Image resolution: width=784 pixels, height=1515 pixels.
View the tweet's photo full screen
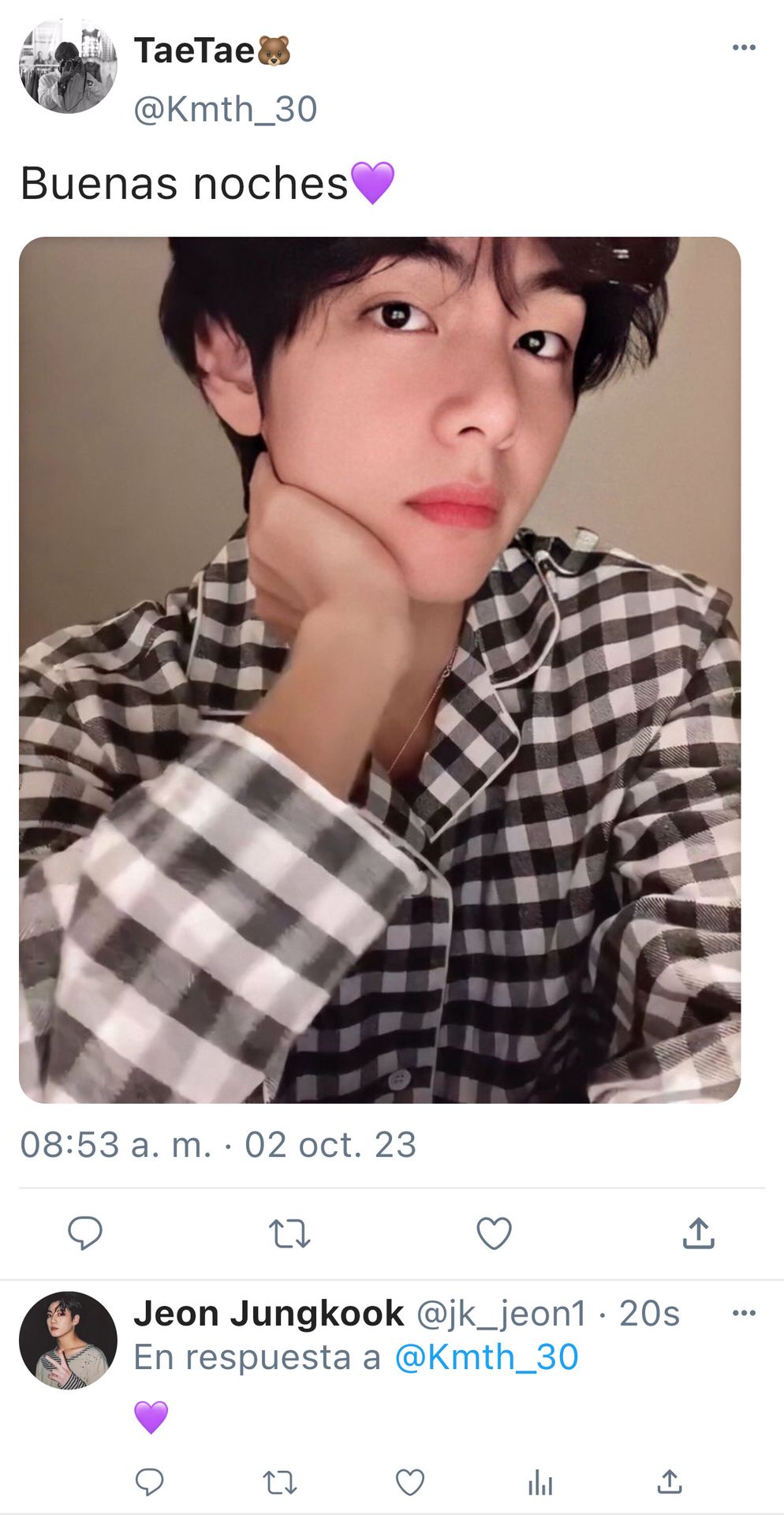379,669
